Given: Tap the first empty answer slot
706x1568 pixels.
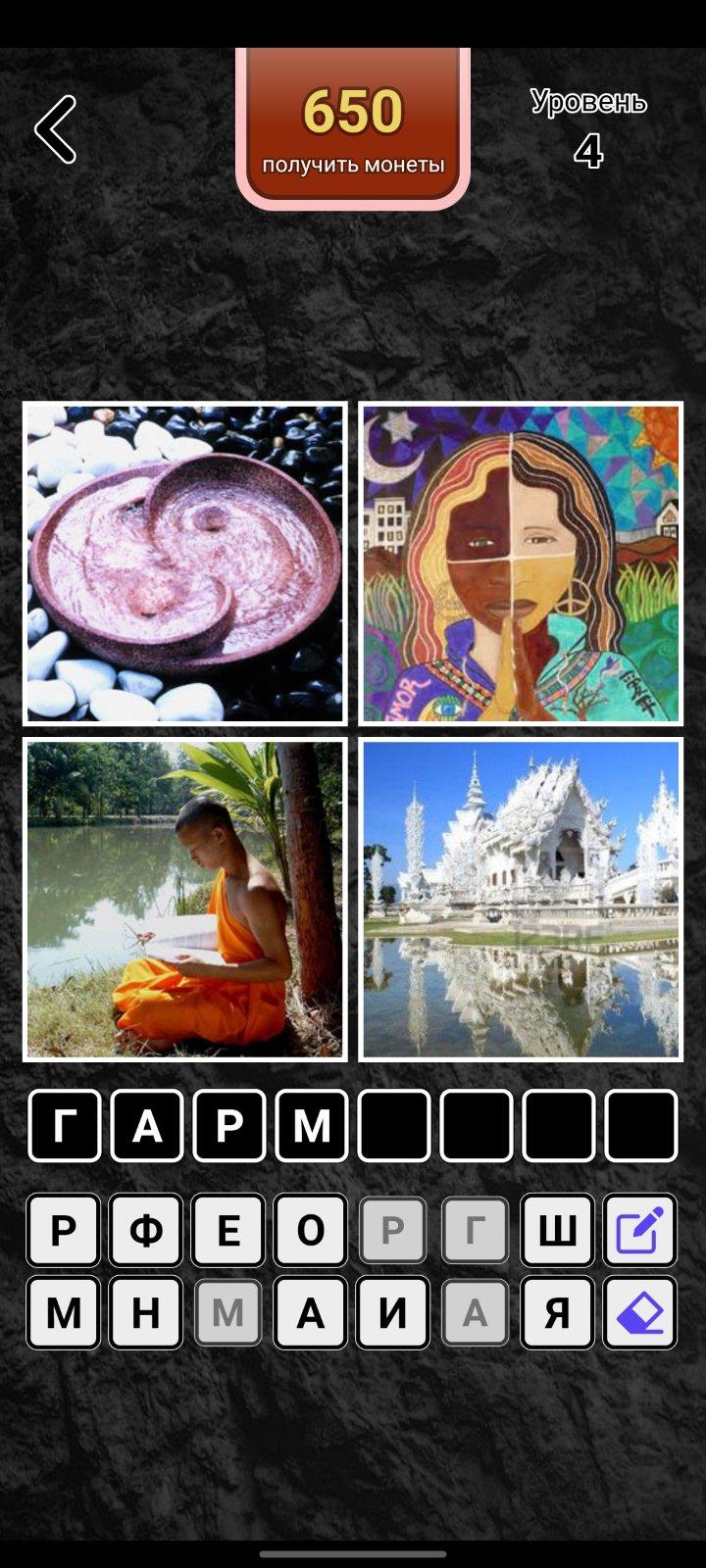Looking at the screenshot, I should [393, 1125].
